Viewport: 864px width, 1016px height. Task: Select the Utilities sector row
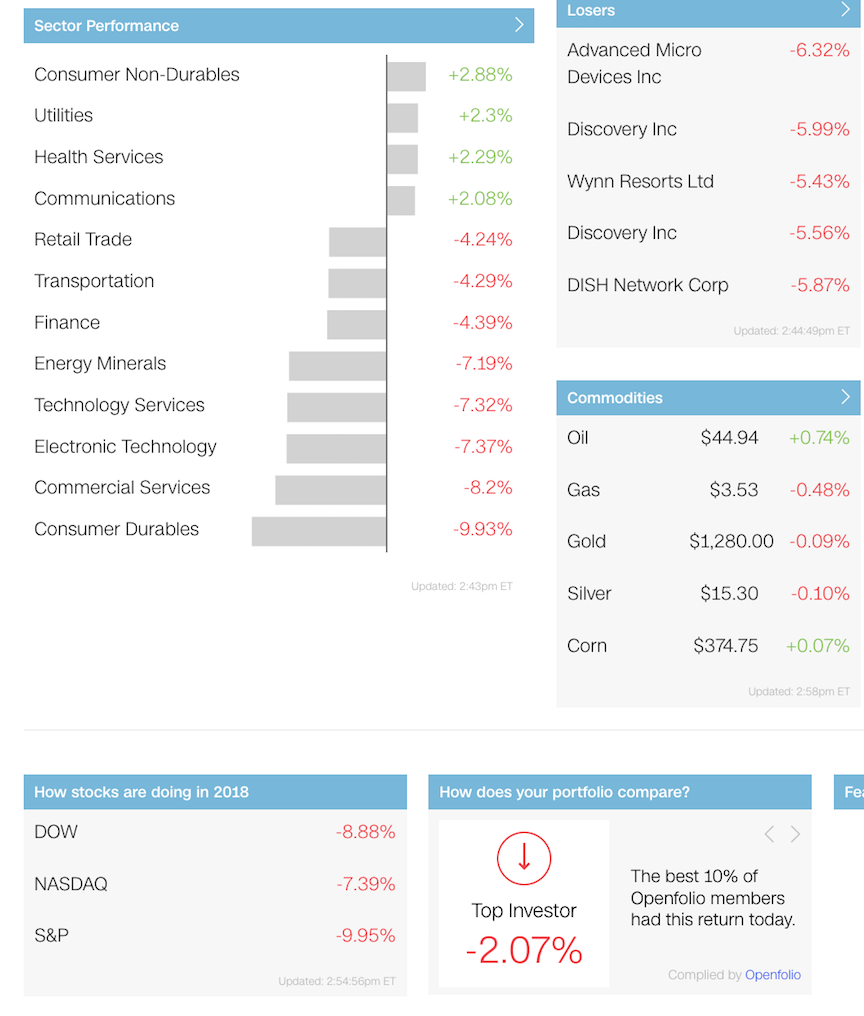coord(274,115)
